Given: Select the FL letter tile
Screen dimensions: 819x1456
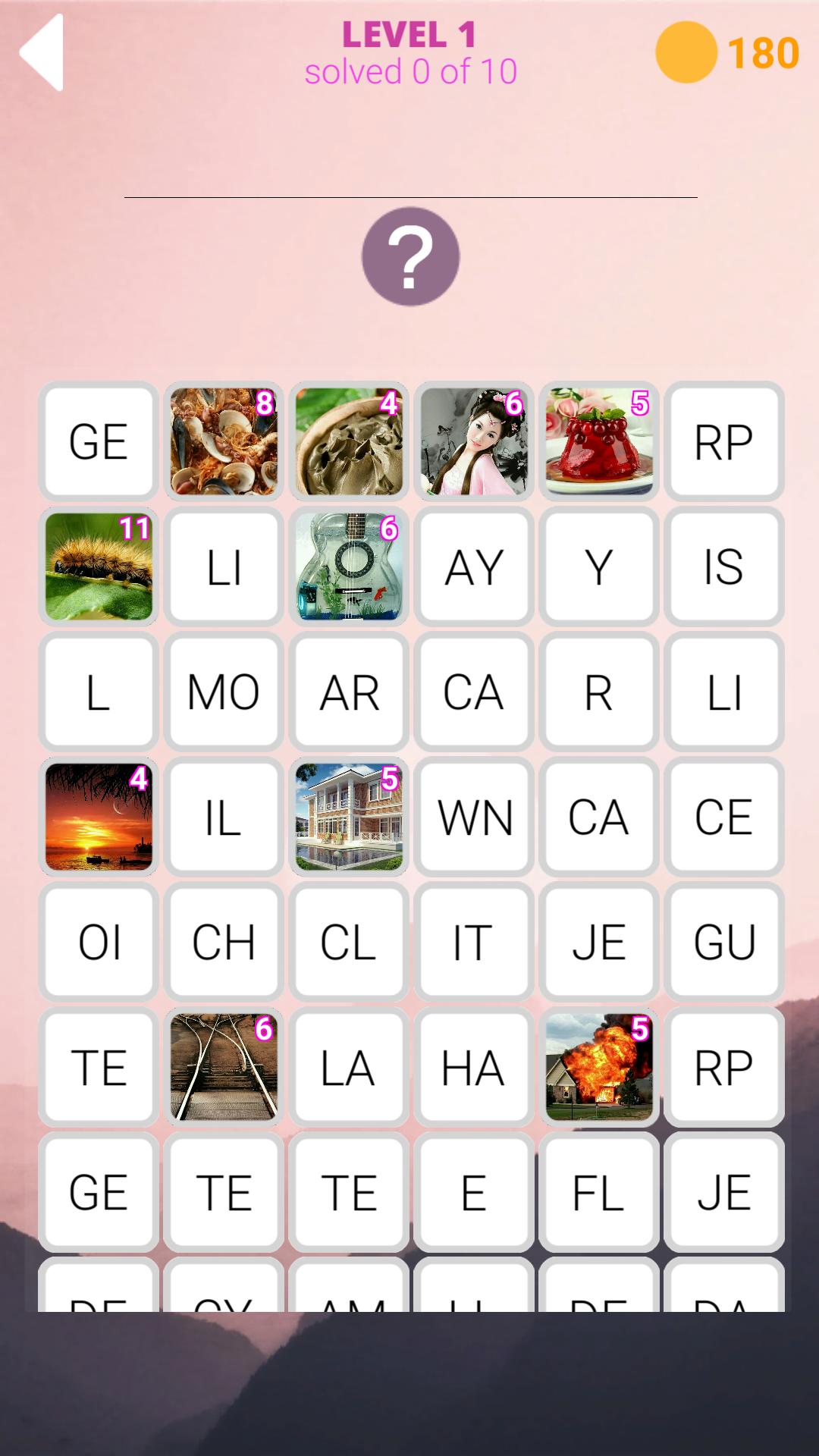Looking at the screenshot, I should click(x=599, y=1192).
